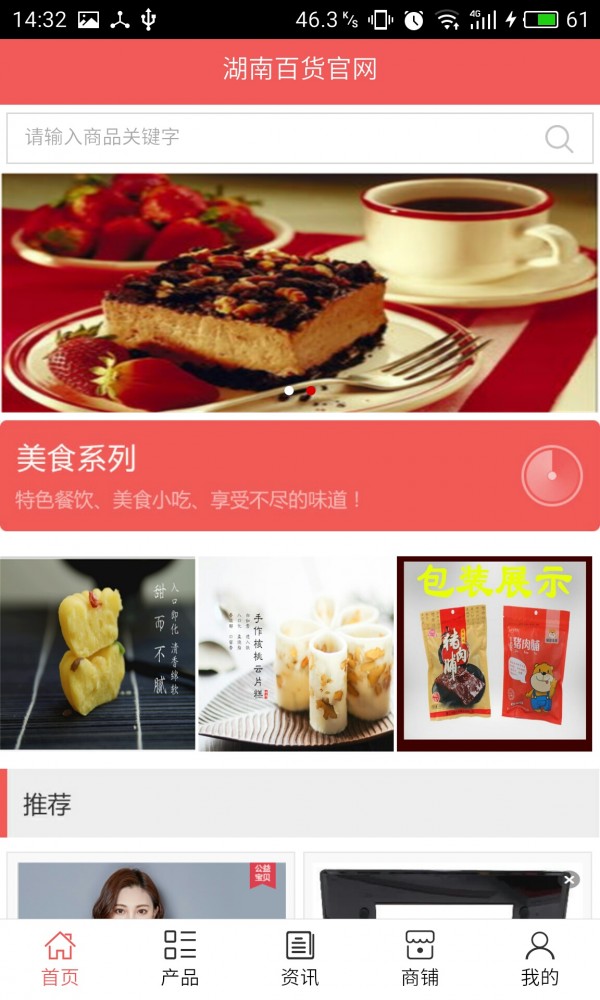Open the recommended card with the woman's photo
This screenshot has height=1000, width=600.
(151, 888)
